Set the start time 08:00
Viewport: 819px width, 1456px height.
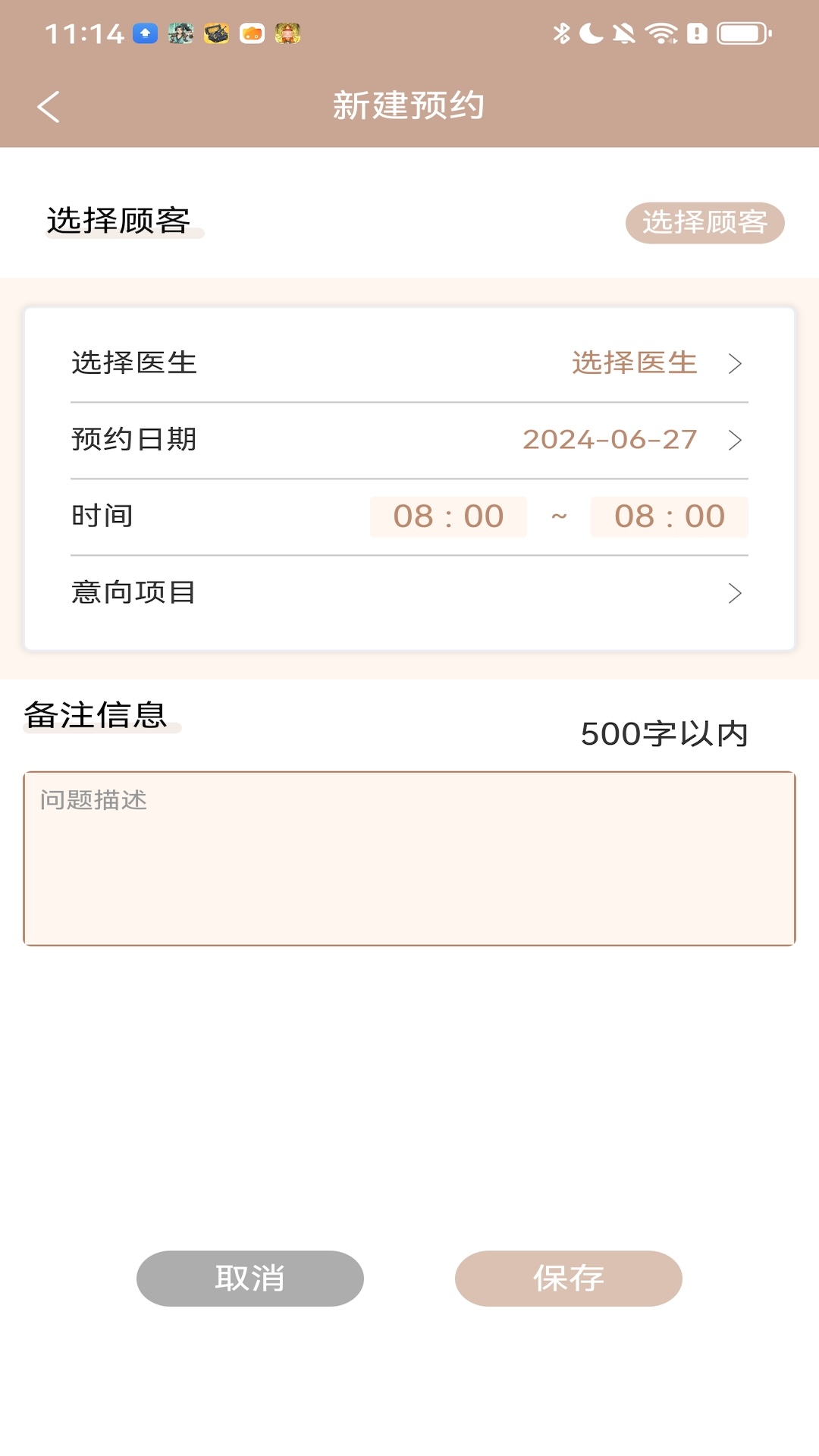448,516
